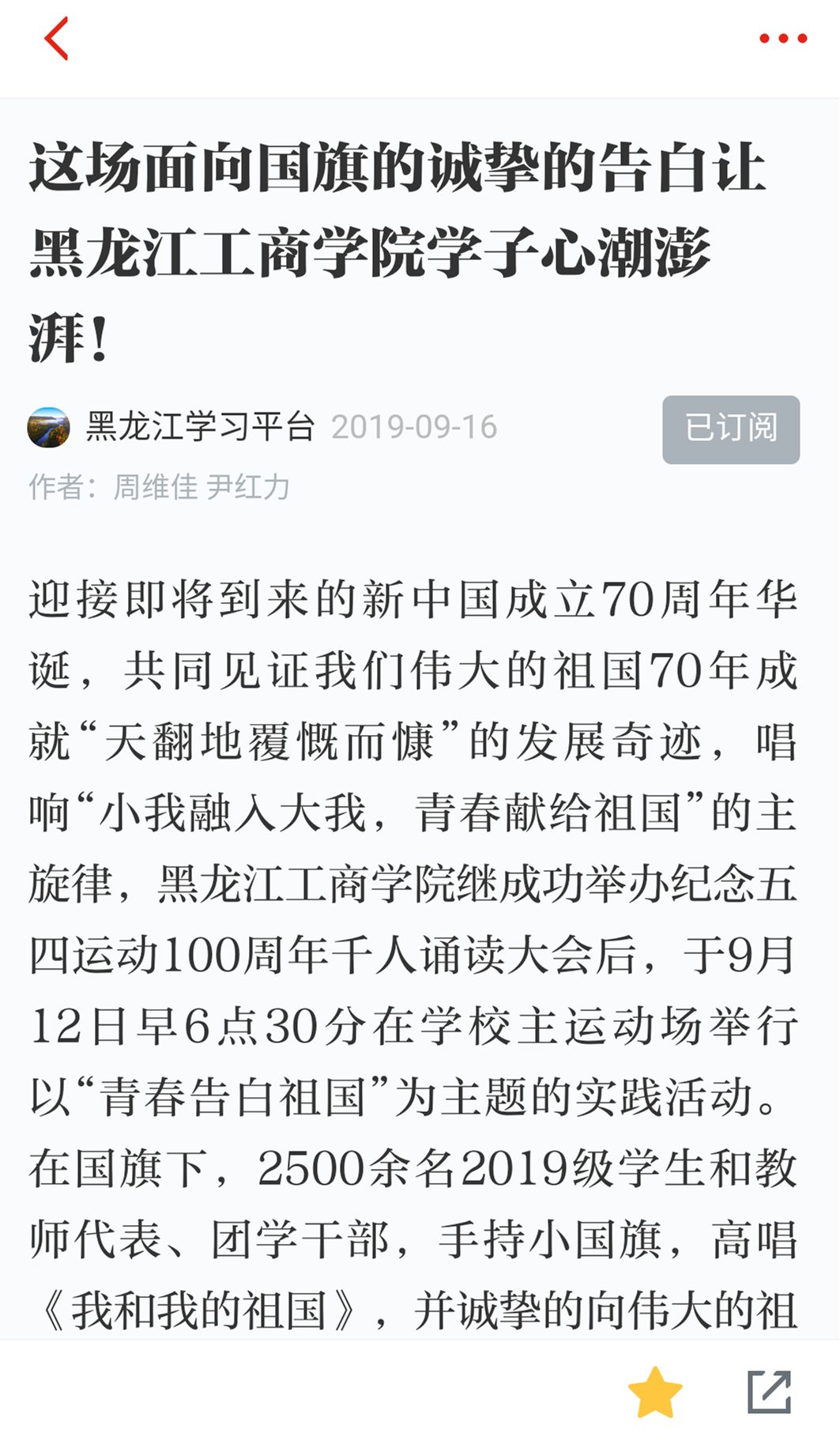Go back using the red arrow
840x1444 pixels.
coord(56,38)
